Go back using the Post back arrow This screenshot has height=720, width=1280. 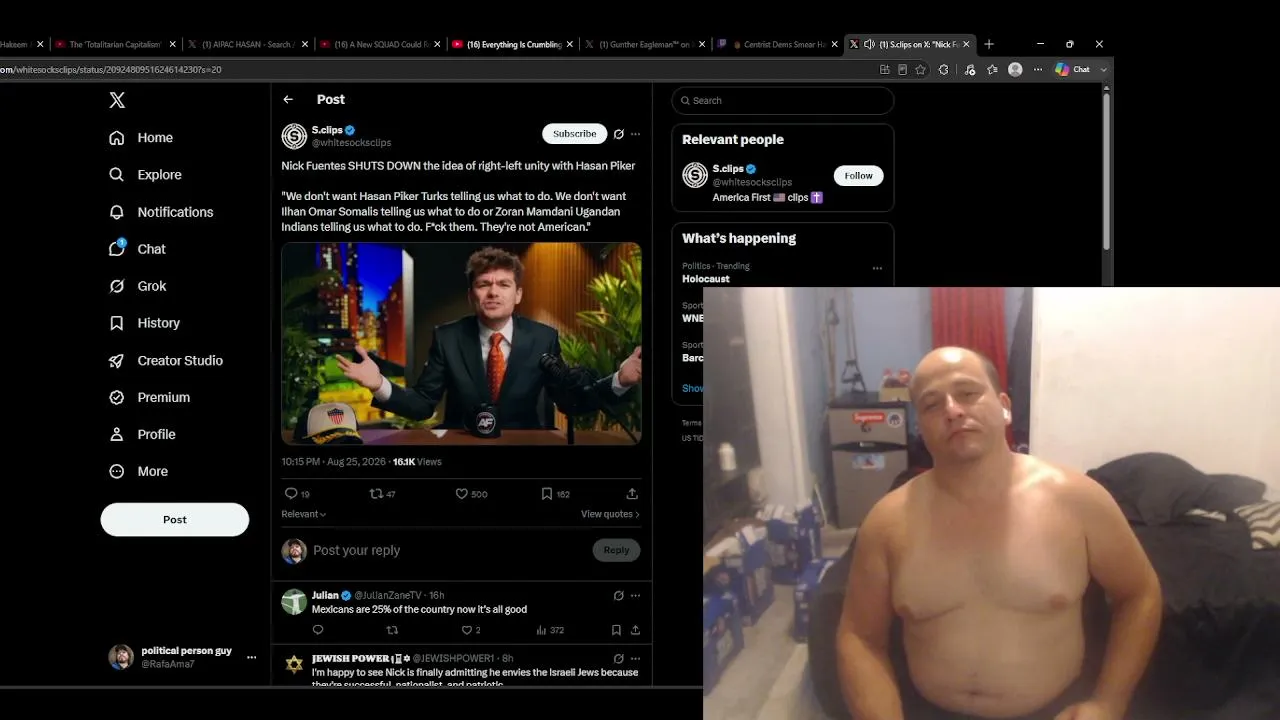coord(288,100)
